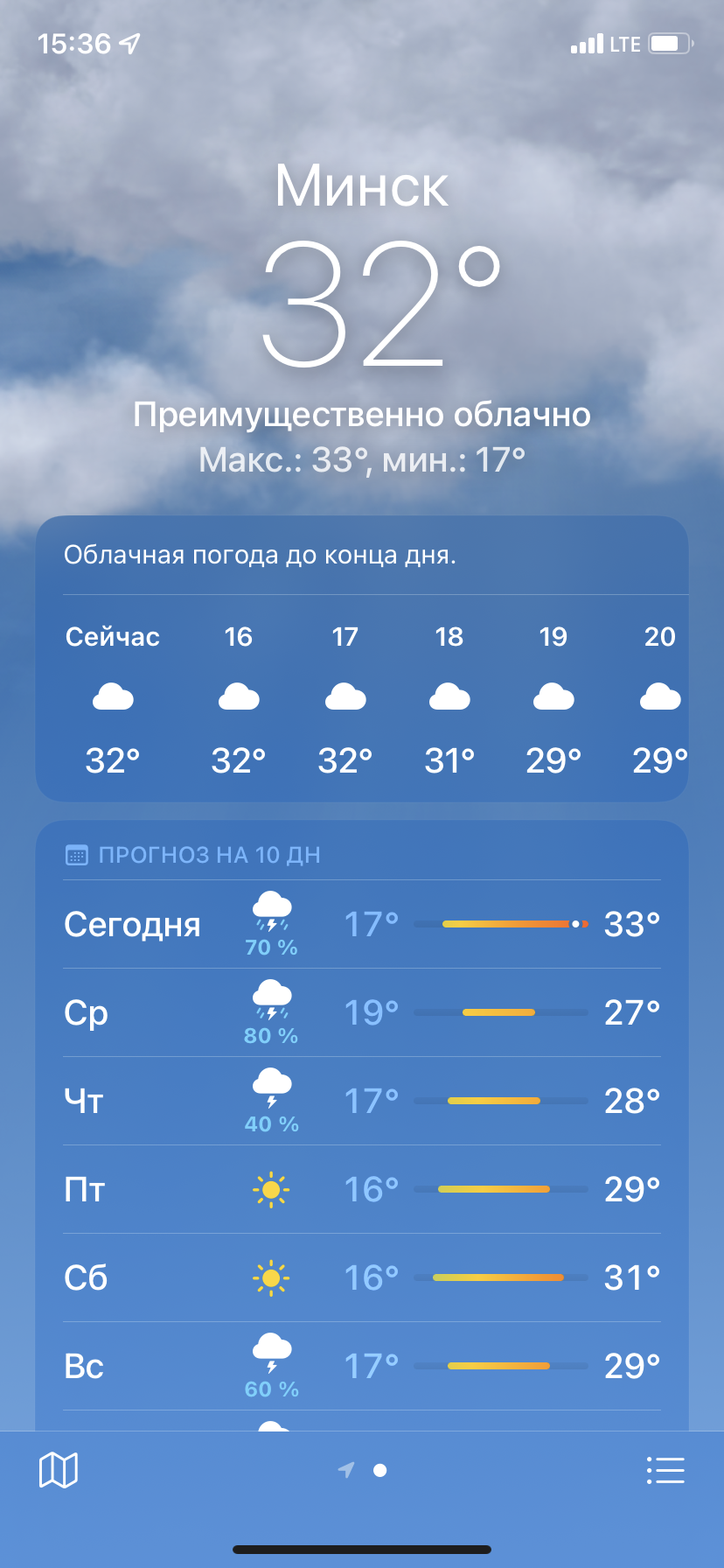Tap the calendar icon next to ПРОГНОЗ НА 10 ДН

(x=77, y=855)
